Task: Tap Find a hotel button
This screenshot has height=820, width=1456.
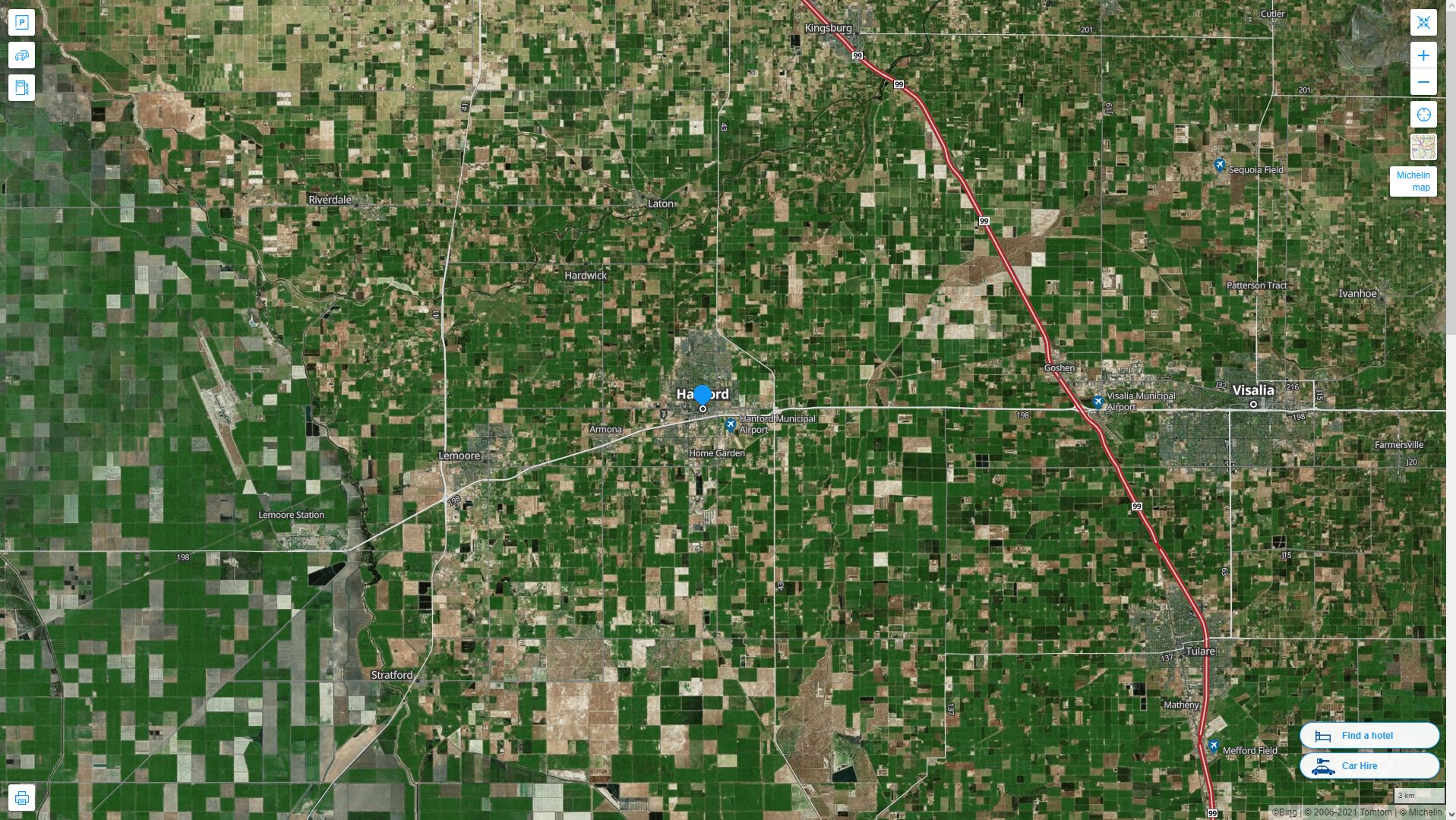Action: pyautogui.click(x=1369, y=735)
